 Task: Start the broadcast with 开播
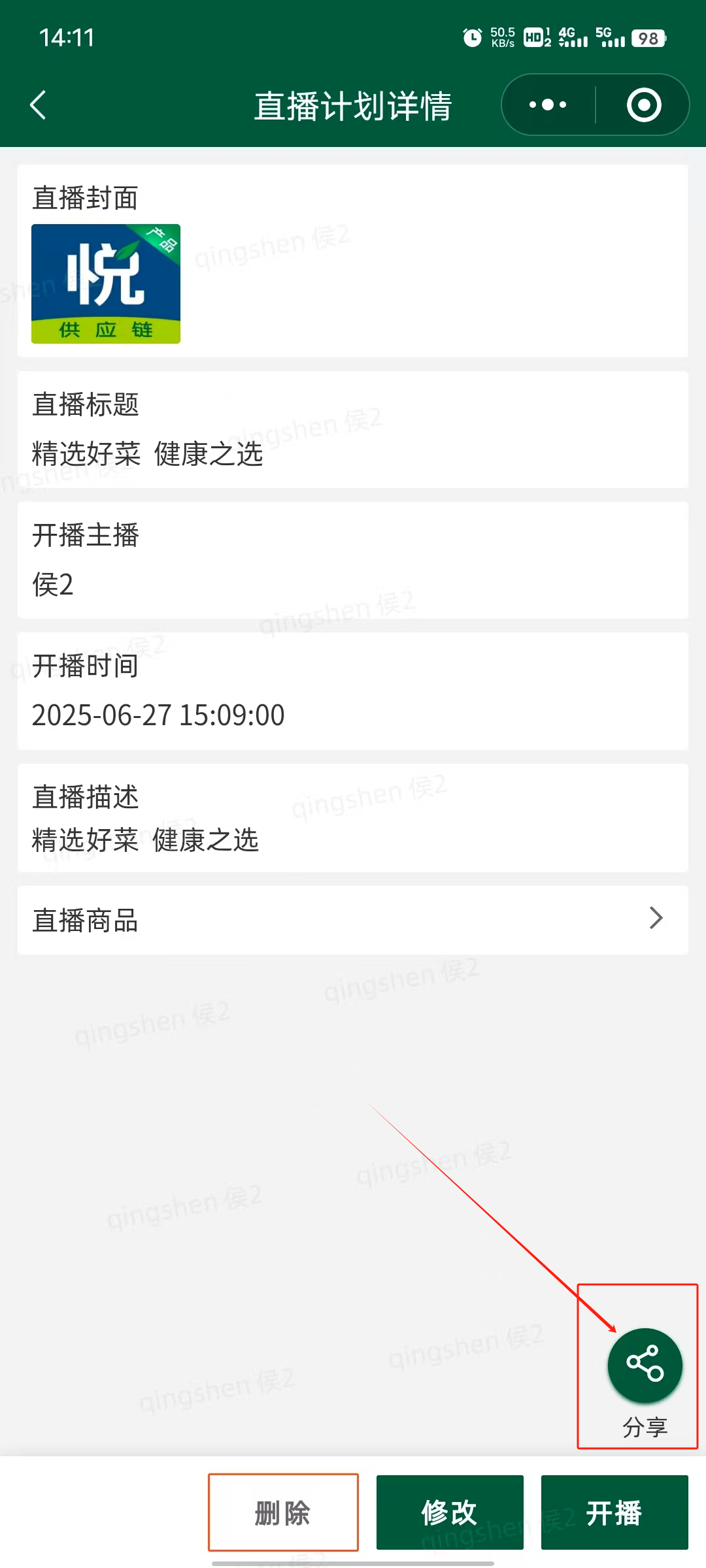point(614,1512)
